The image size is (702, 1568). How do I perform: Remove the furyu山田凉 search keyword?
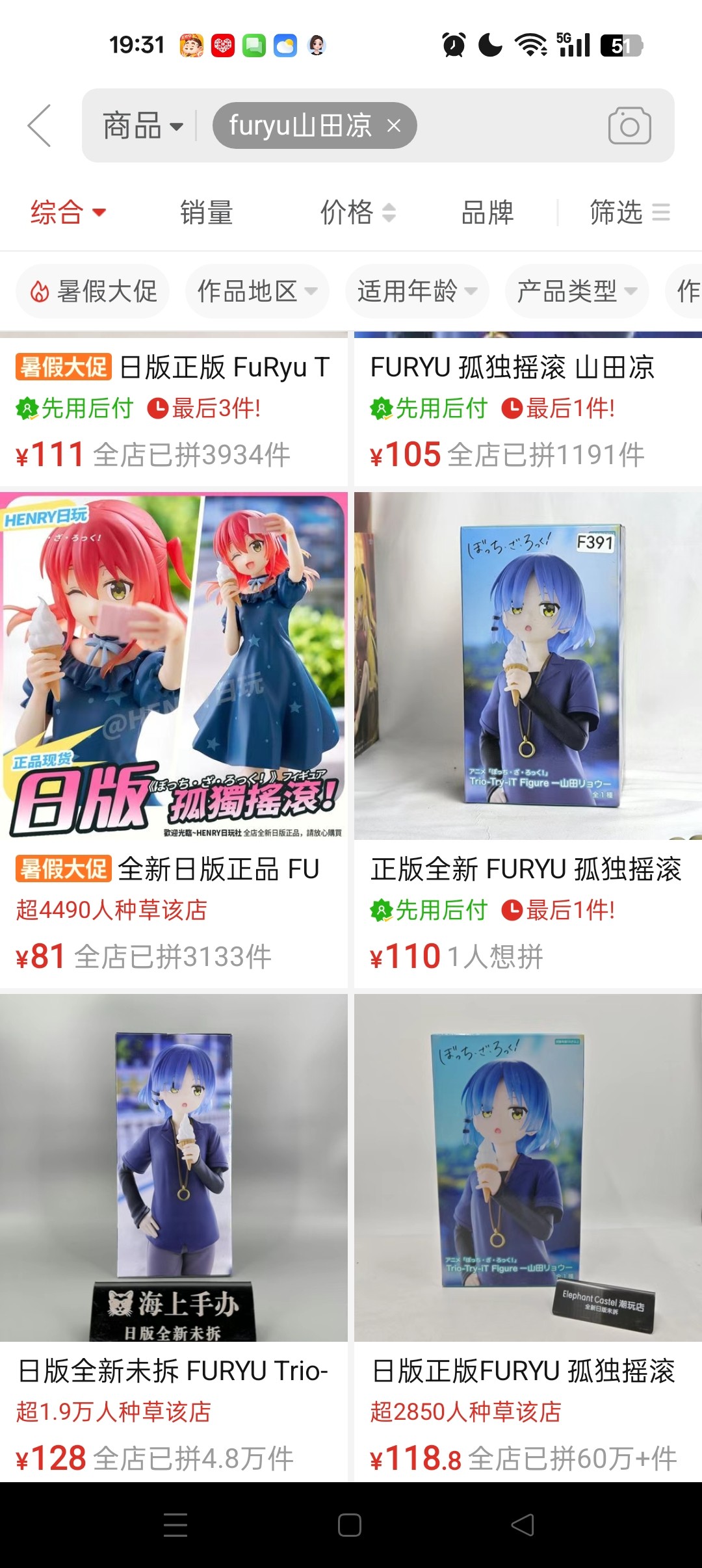click(394, 125)
